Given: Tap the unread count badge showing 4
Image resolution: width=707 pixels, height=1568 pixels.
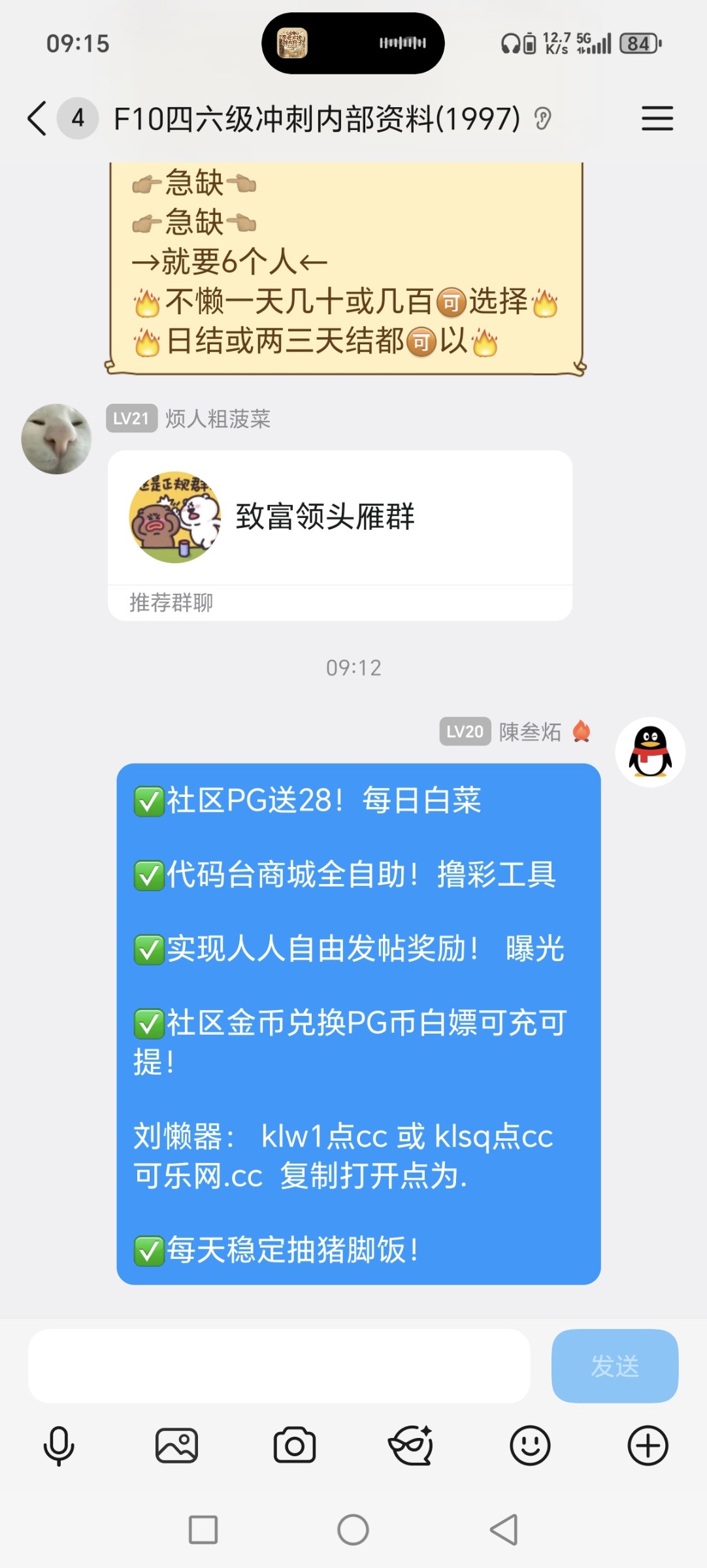Looking at the screenshot, I should (76, 118).
